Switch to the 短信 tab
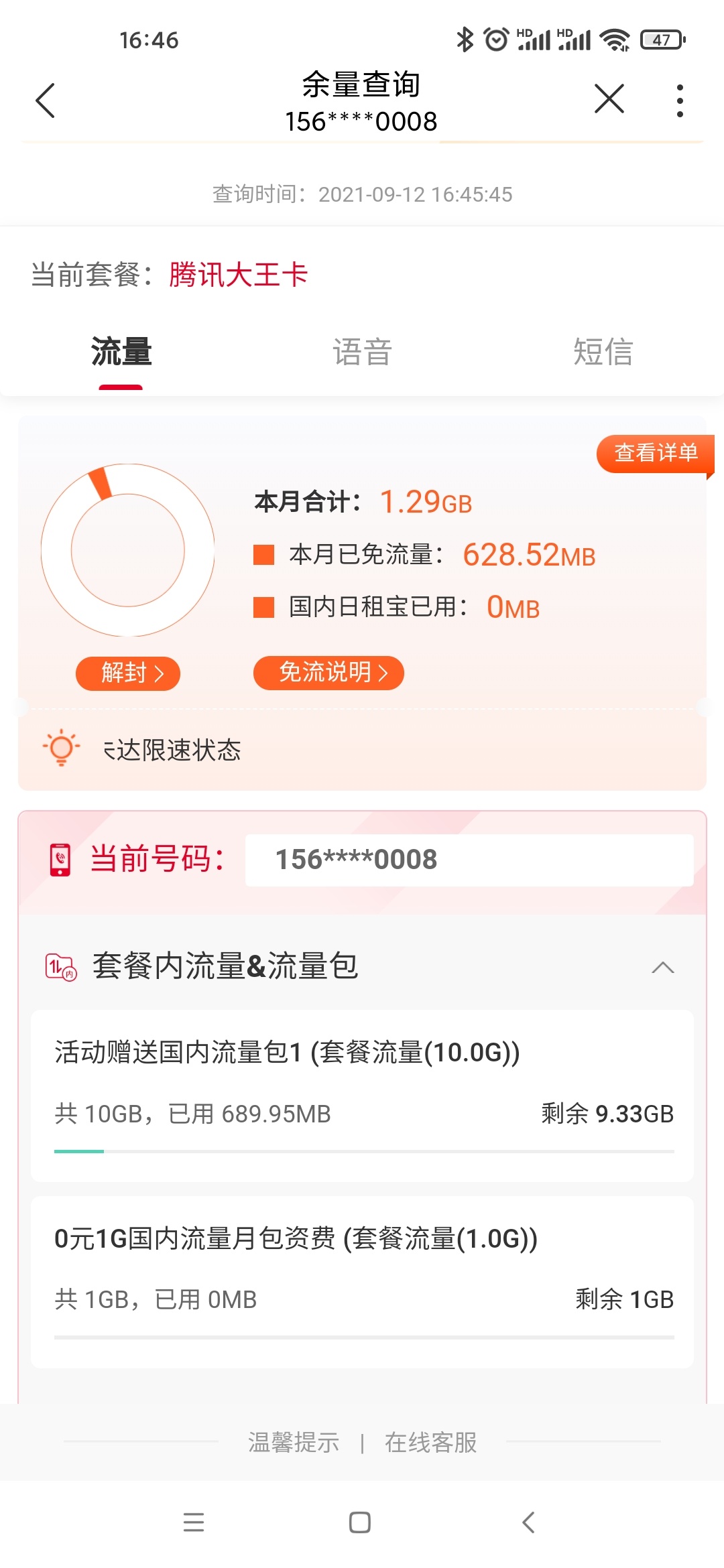This screenshot has width=724, height=1568. [603, 352]
